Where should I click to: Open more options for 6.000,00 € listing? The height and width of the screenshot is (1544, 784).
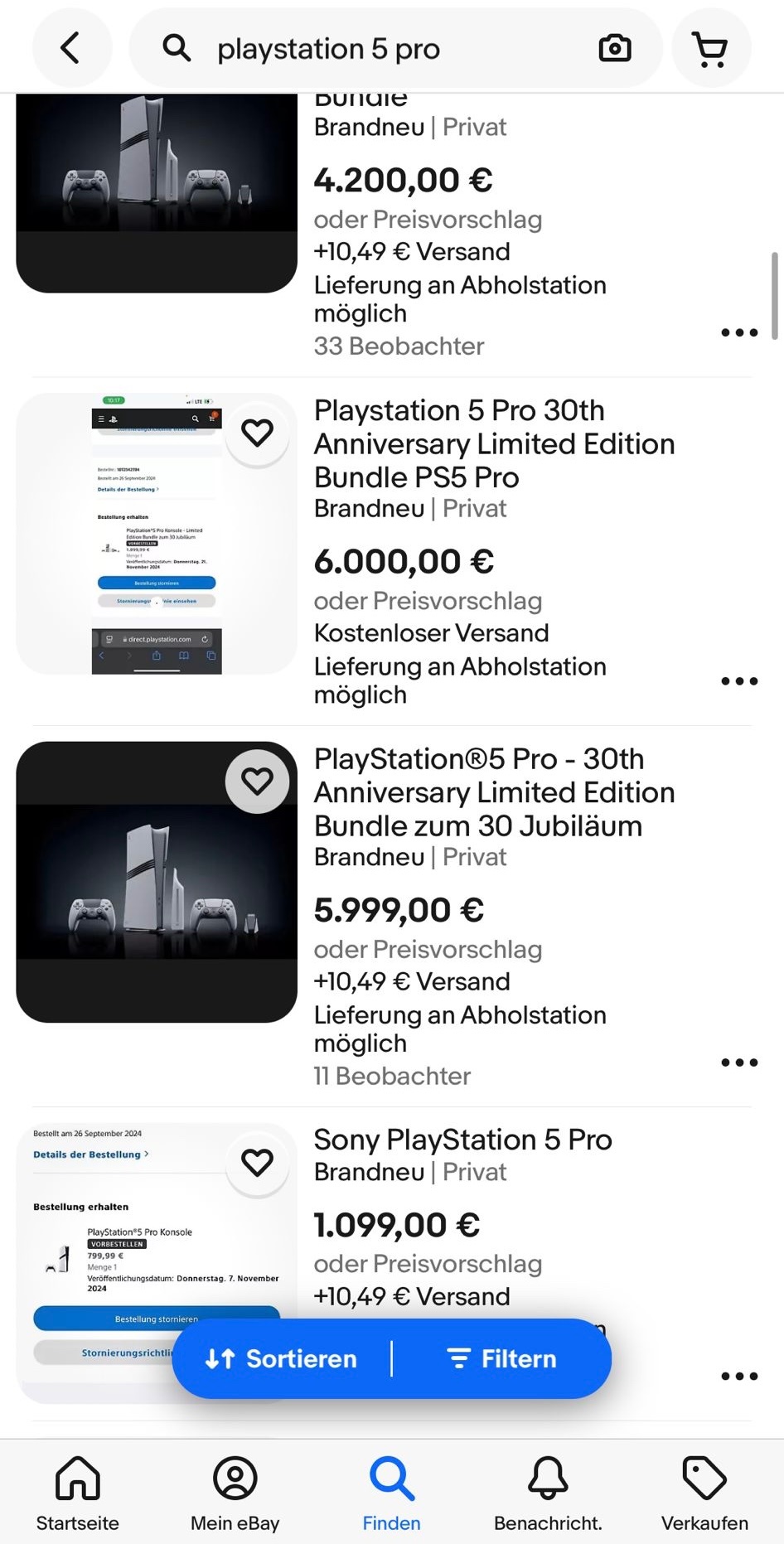pos(738,681)
